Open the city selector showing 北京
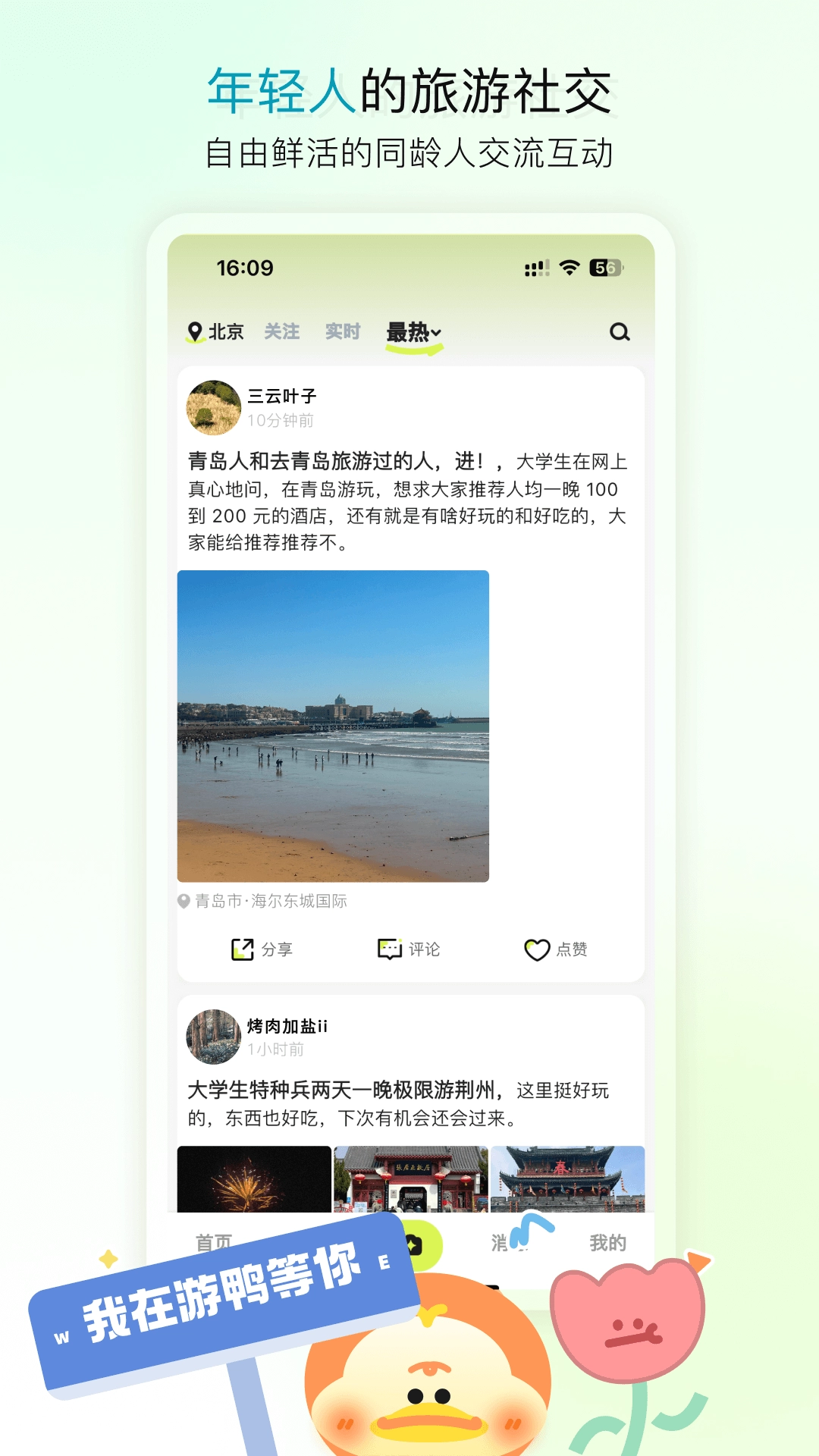This screenshot has height=1456, width=819. 216,331
